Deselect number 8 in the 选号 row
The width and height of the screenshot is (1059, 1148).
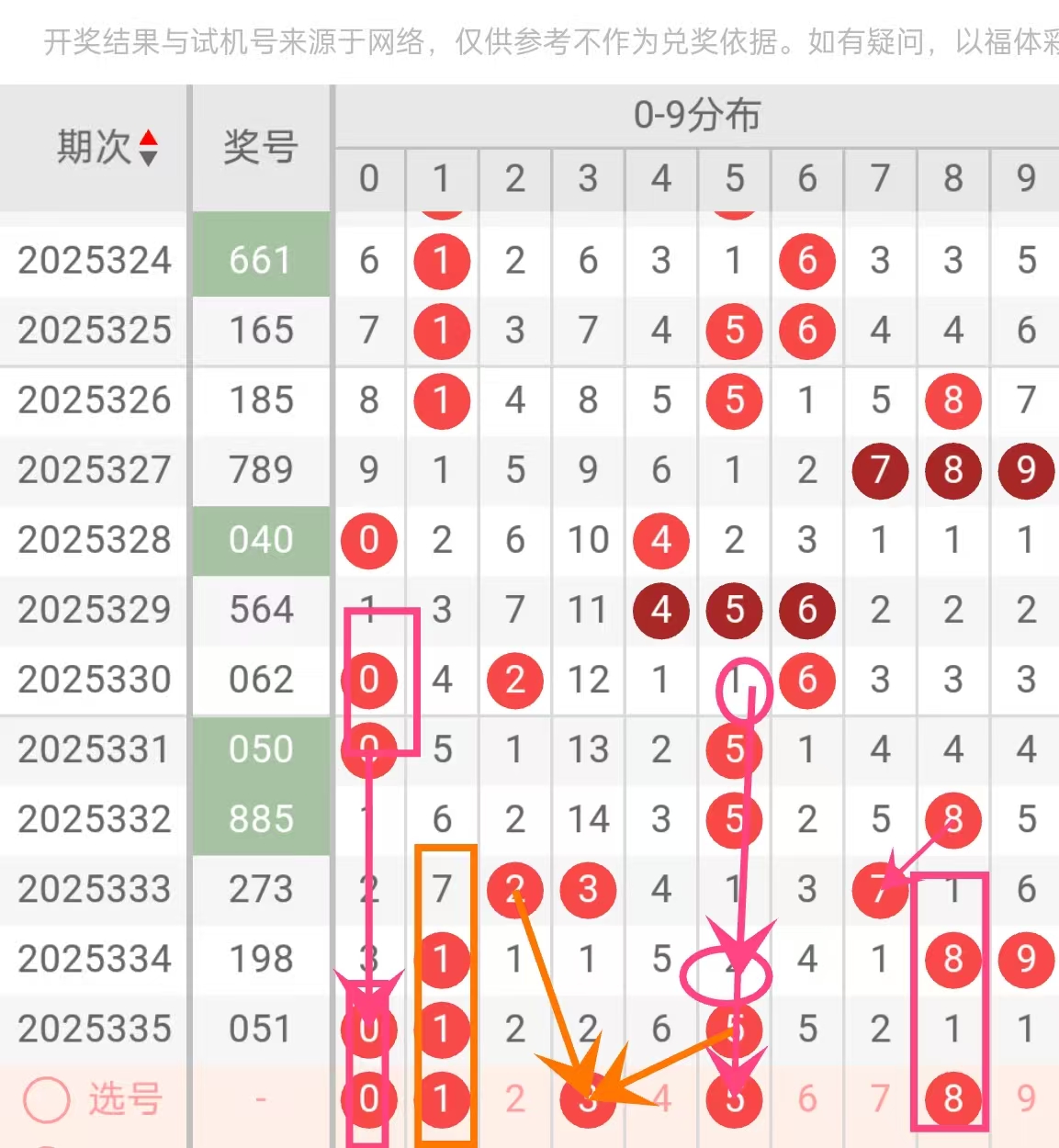tap(953, 1098)
